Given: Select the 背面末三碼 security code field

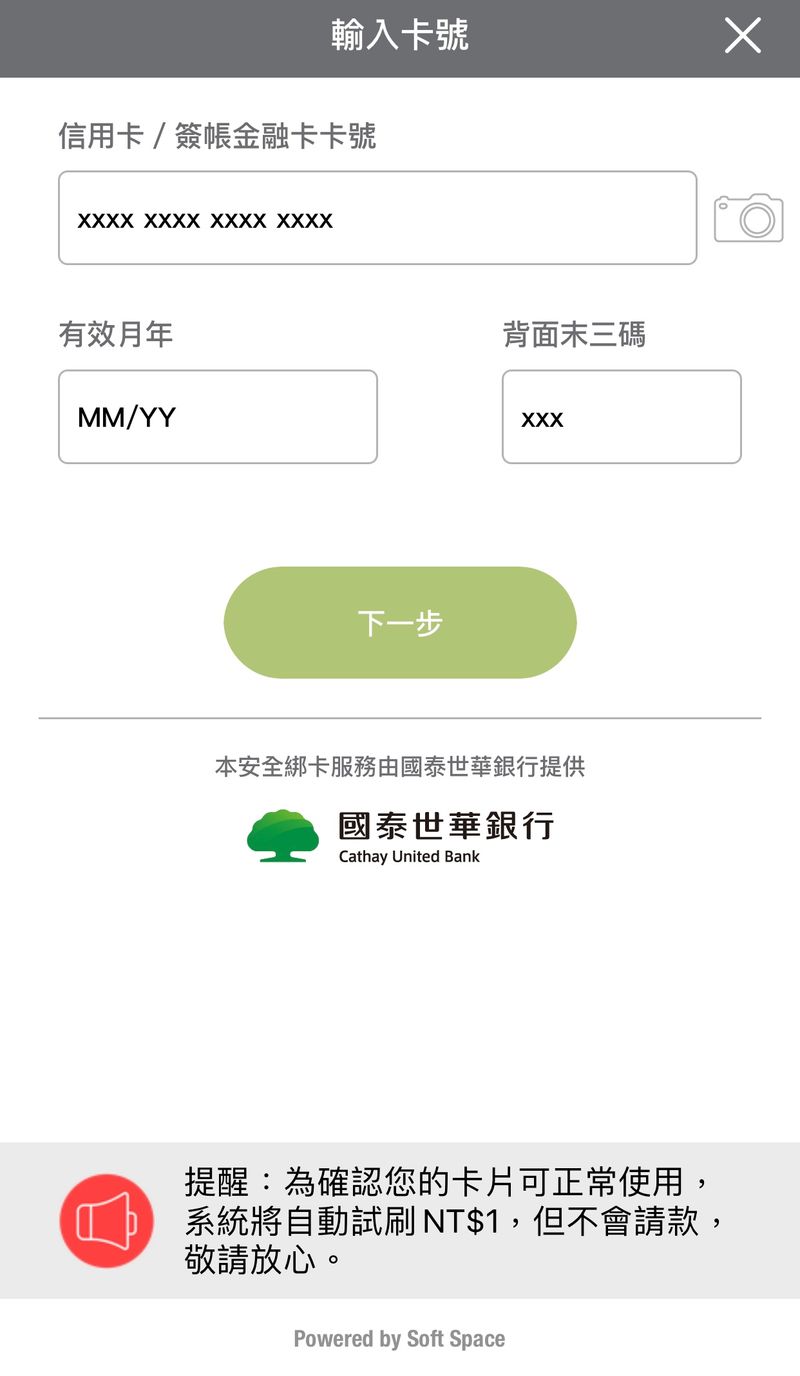Looking at the screenshot, I should point(622,417).
